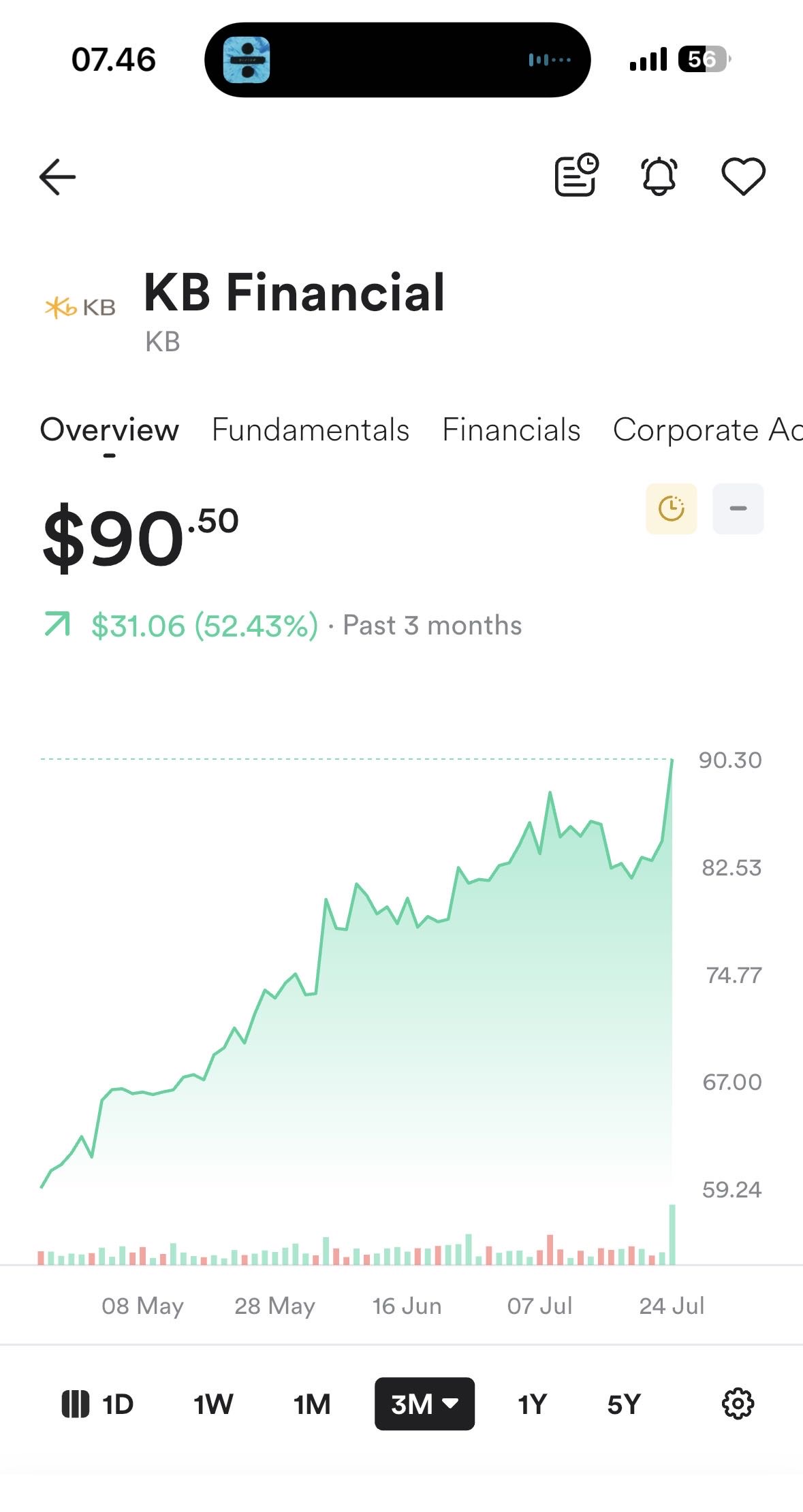Show the 1D chart range
Viewport: 803px width, 1512px height.
tap(118, 1404)
